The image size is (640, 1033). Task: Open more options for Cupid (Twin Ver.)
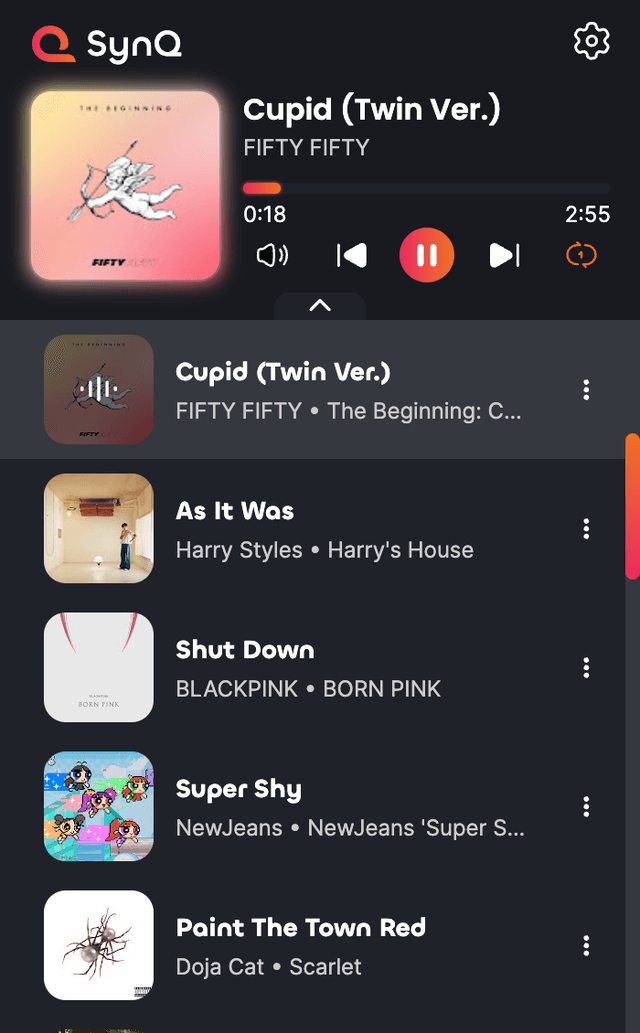(x=586, y=390)
